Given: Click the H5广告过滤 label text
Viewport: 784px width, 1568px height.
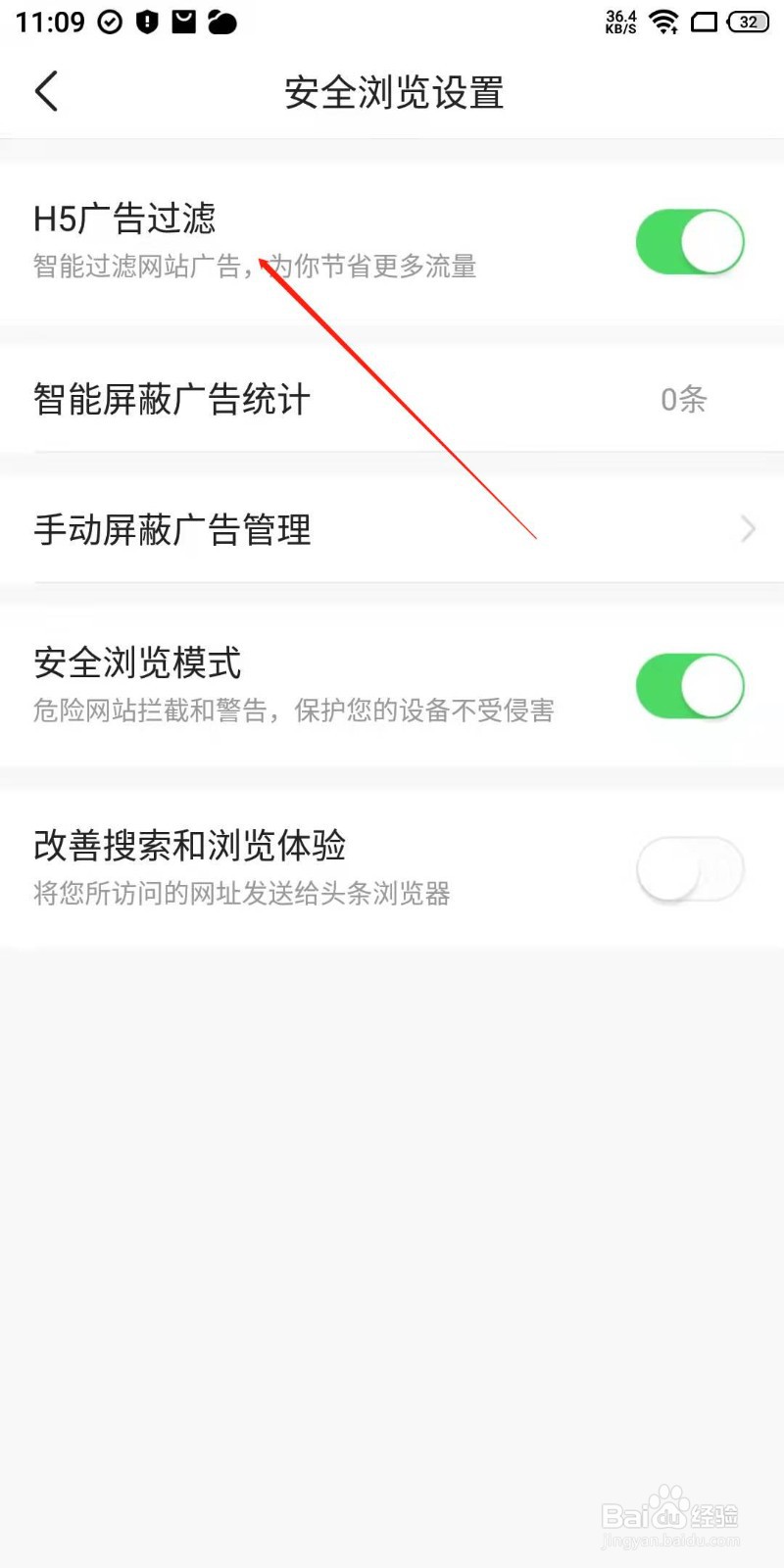Looking at the screenshot, I should pyautogui.click(x=124, y=219).
